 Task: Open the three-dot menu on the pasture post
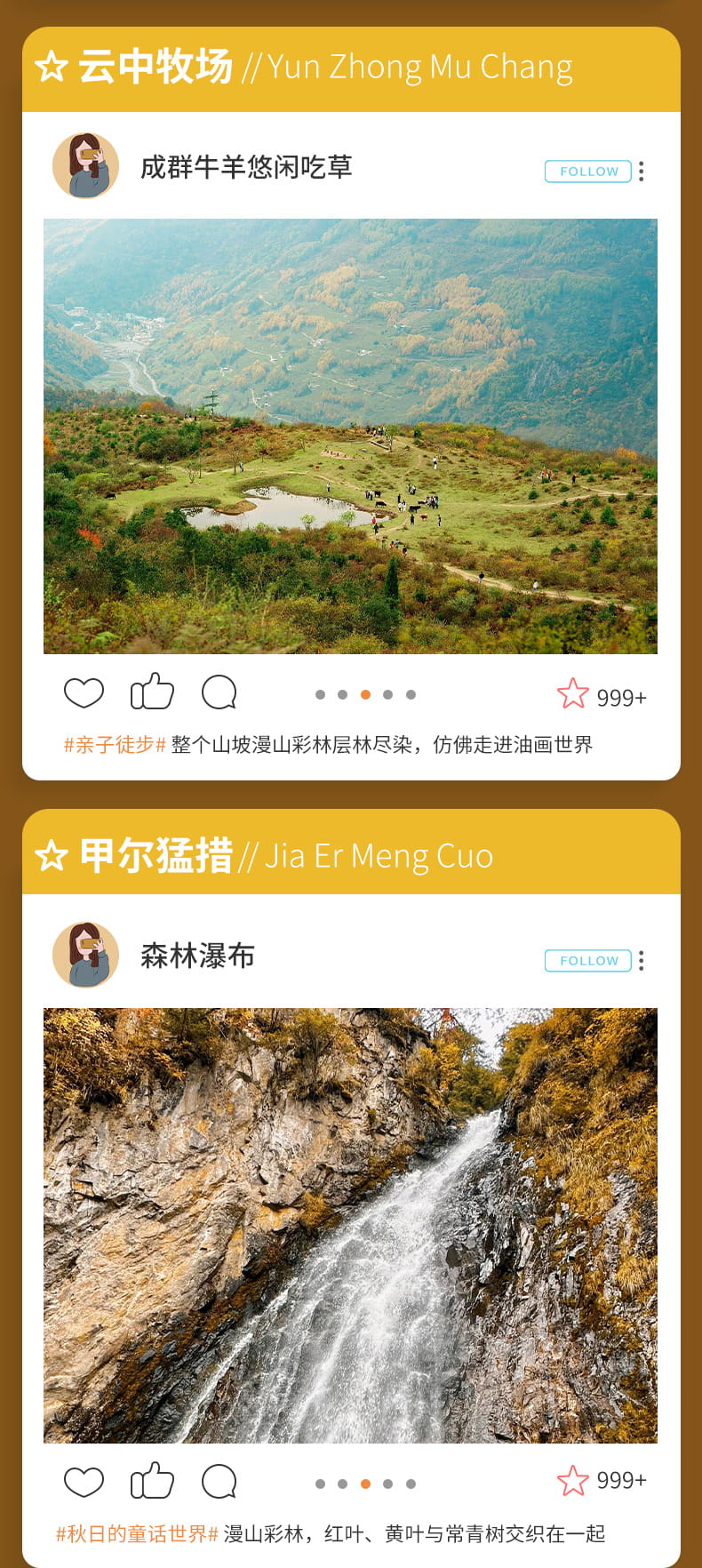coord(641,172)
